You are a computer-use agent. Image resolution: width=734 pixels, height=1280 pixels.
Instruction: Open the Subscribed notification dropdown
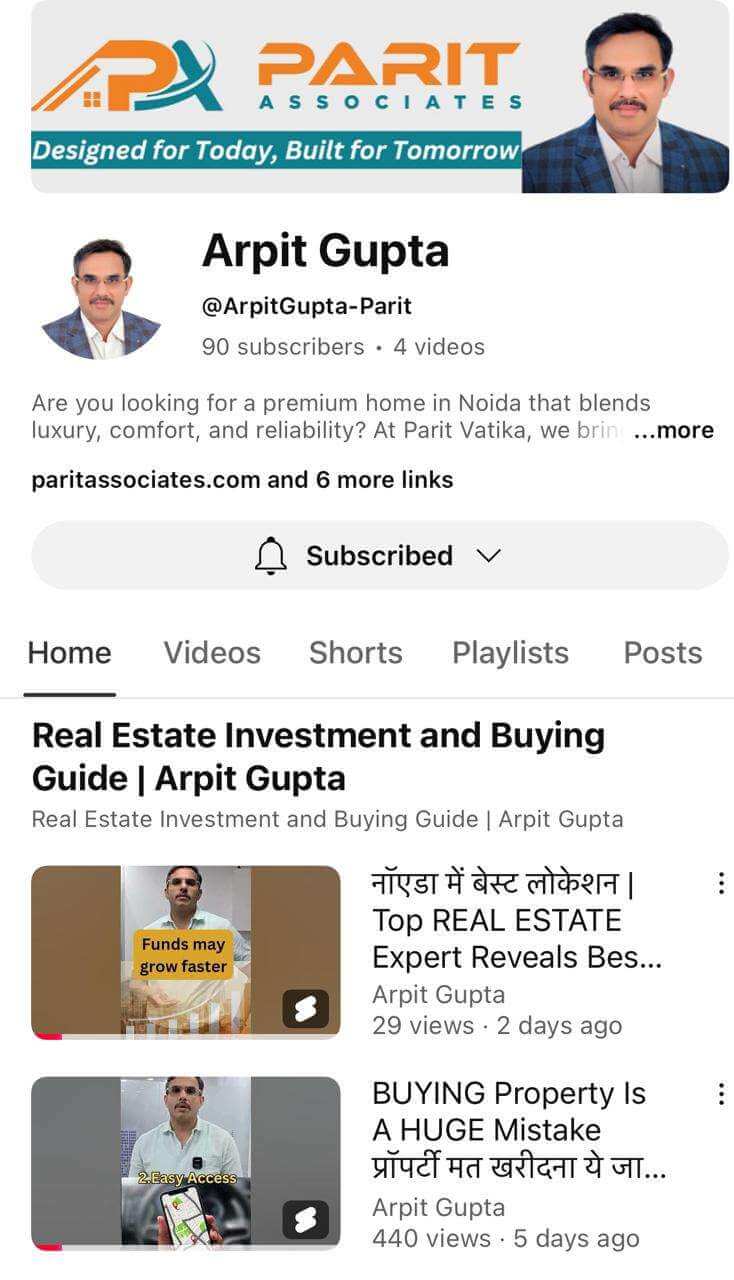pos(380,555)
